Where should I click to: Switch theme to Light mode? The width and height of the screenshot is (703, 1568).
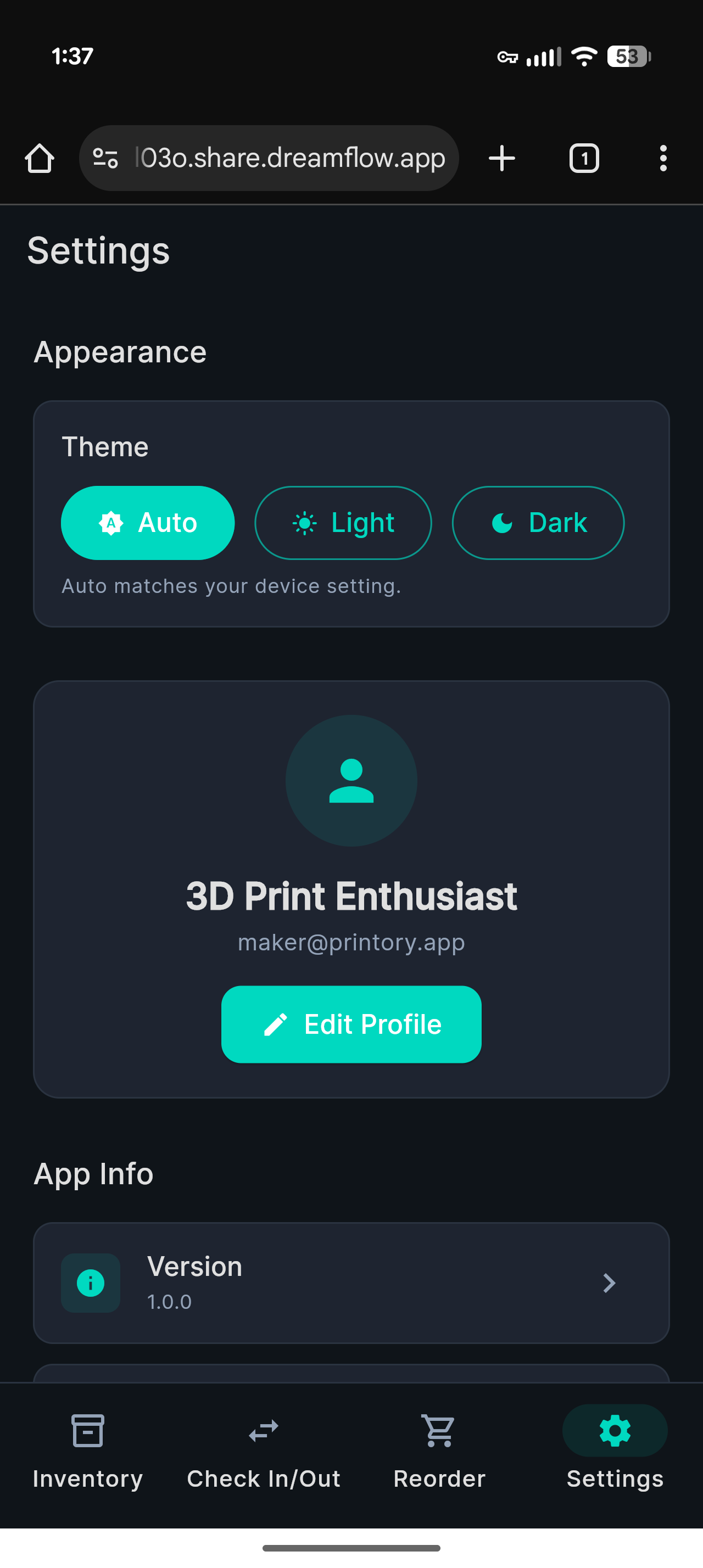(x=343, y=522)
